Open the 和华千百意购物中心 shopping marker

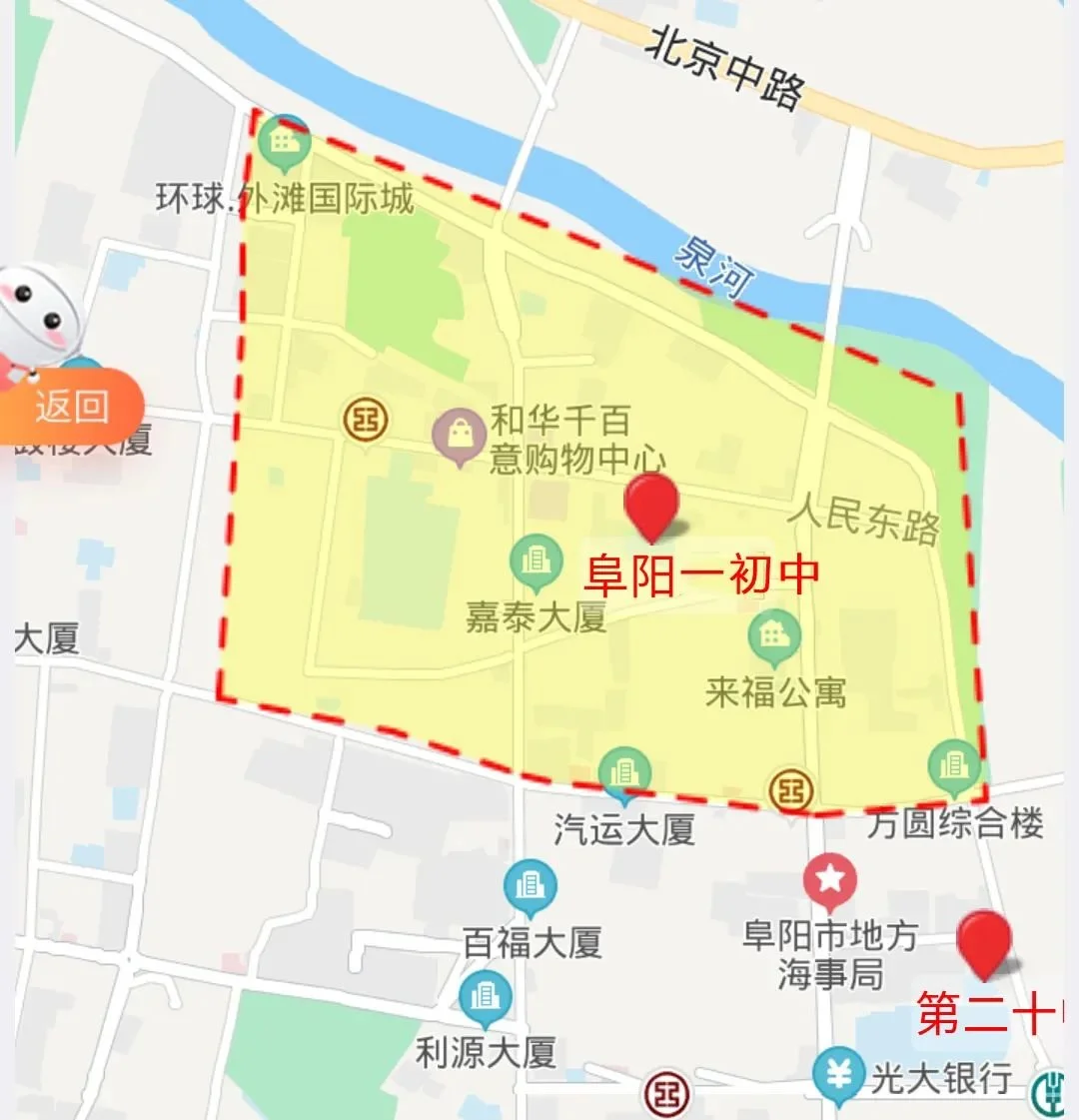(x=460, y=437)
